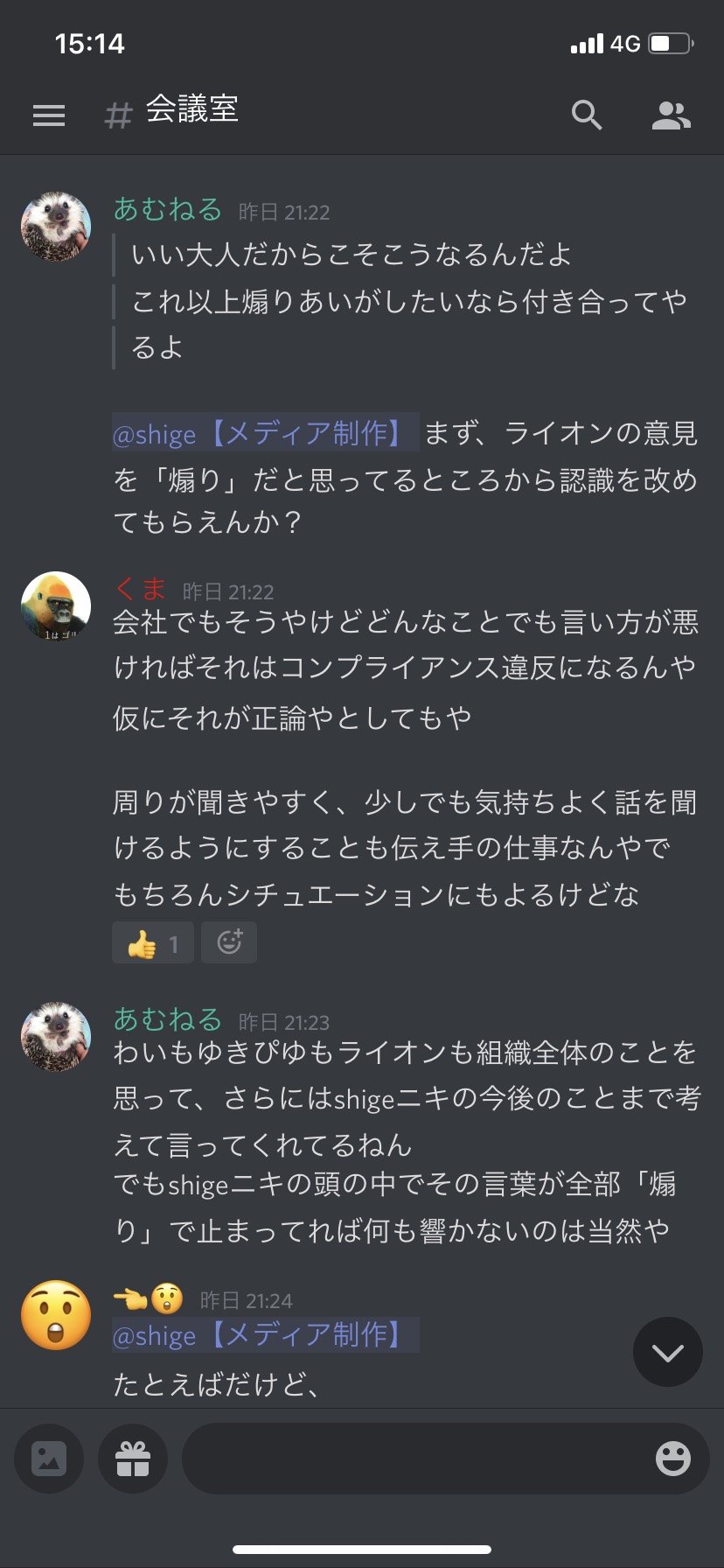
Task: Search messages in the 会議室 channel
Action: (x=586, y=115)
